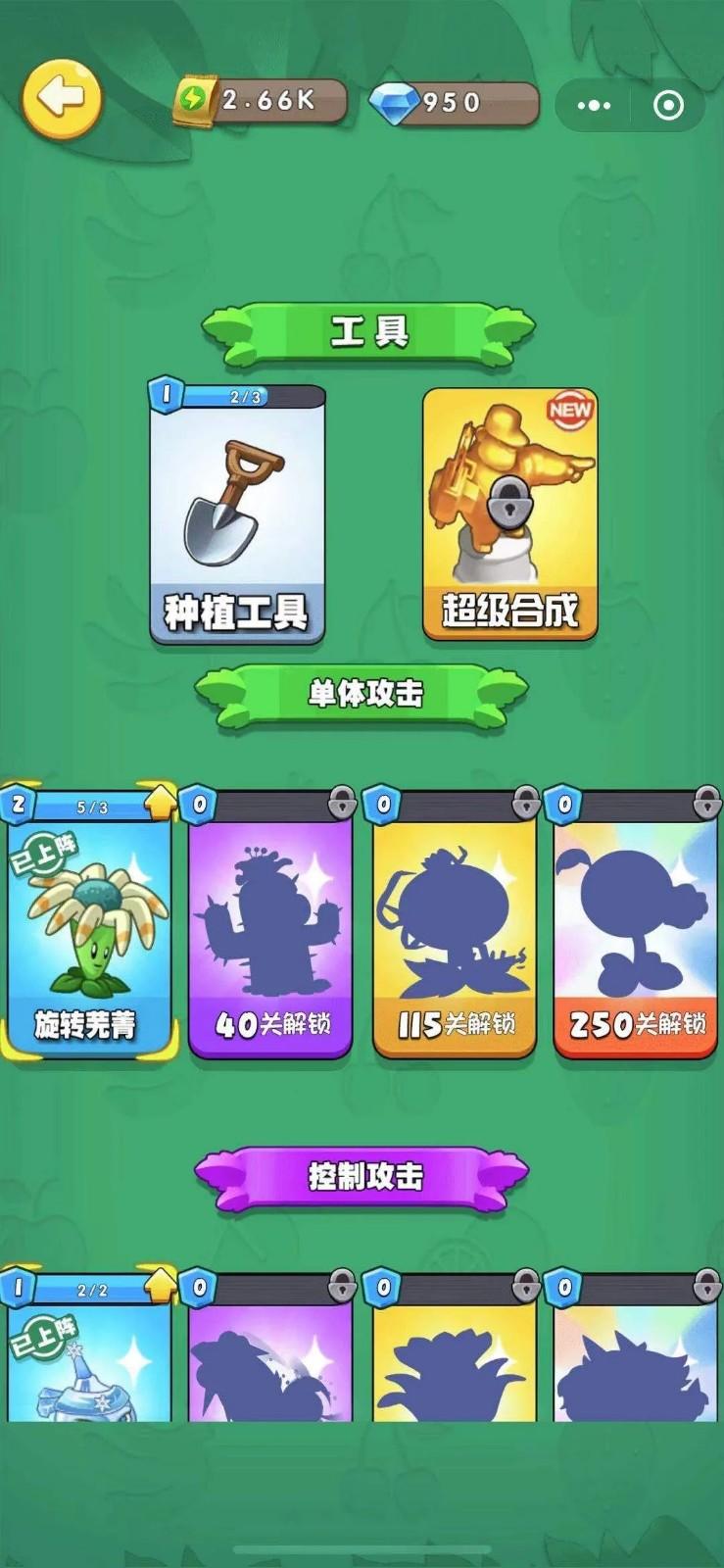Tap the green lightning energy icon
Image resolution: width=724 pixels, height=1568 pixels.
point(195,96)
